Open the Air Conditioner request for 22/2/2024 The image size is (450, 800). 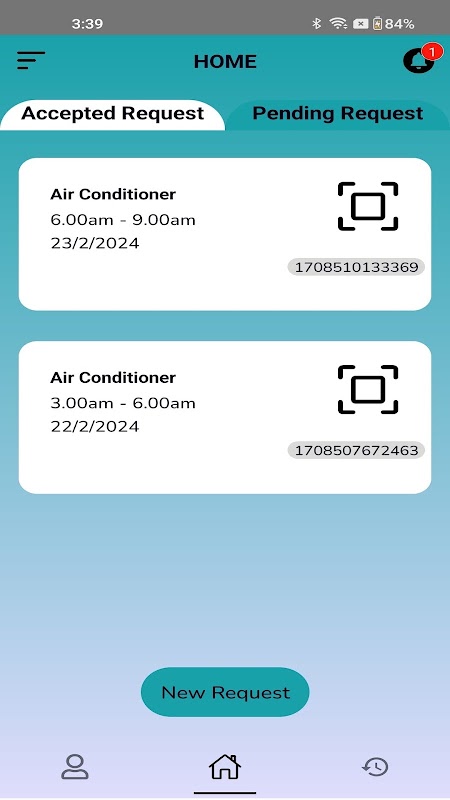coord(224,417)
